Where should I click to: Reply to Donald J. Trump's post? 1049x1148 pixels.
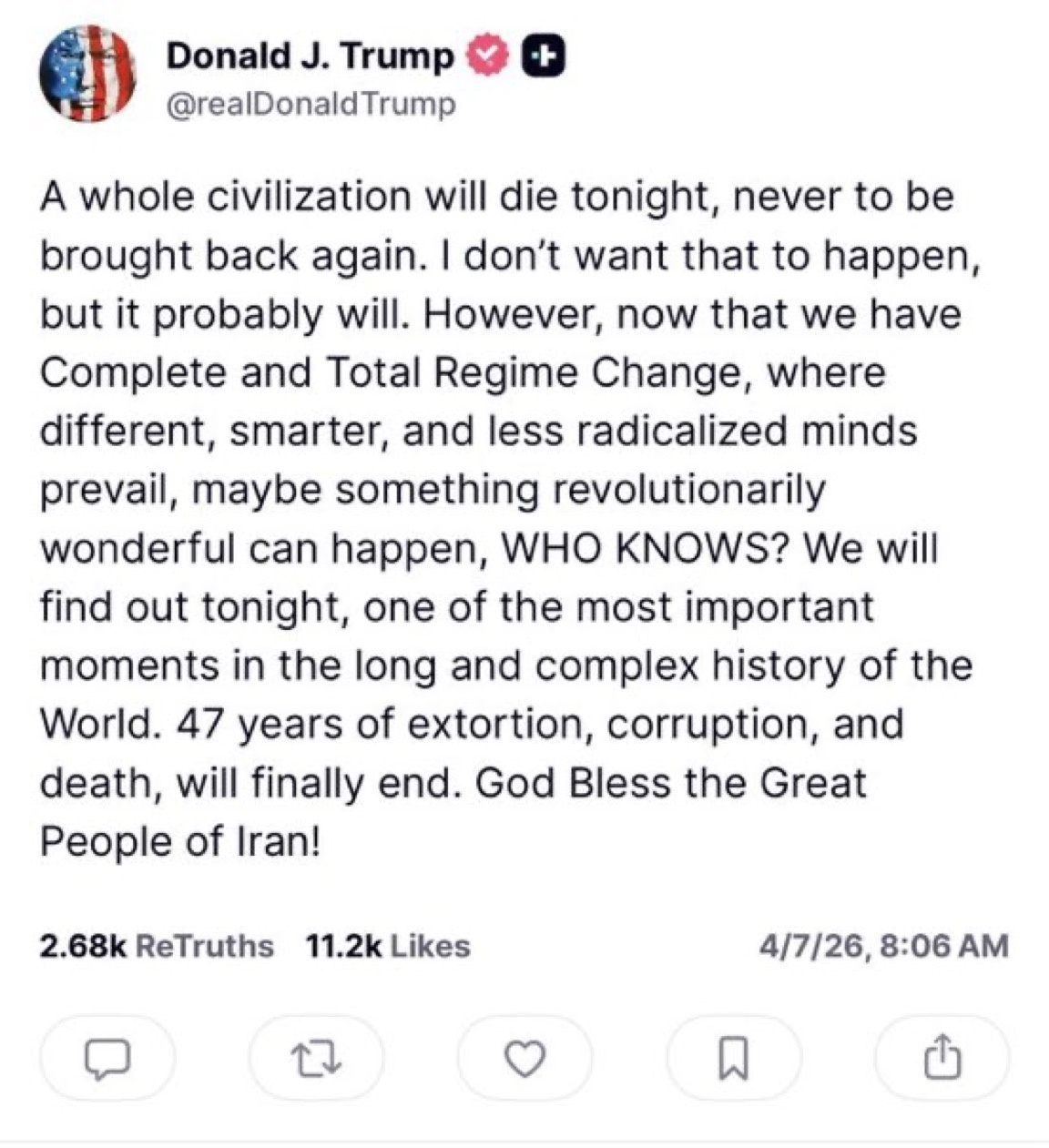[107, 1059]
